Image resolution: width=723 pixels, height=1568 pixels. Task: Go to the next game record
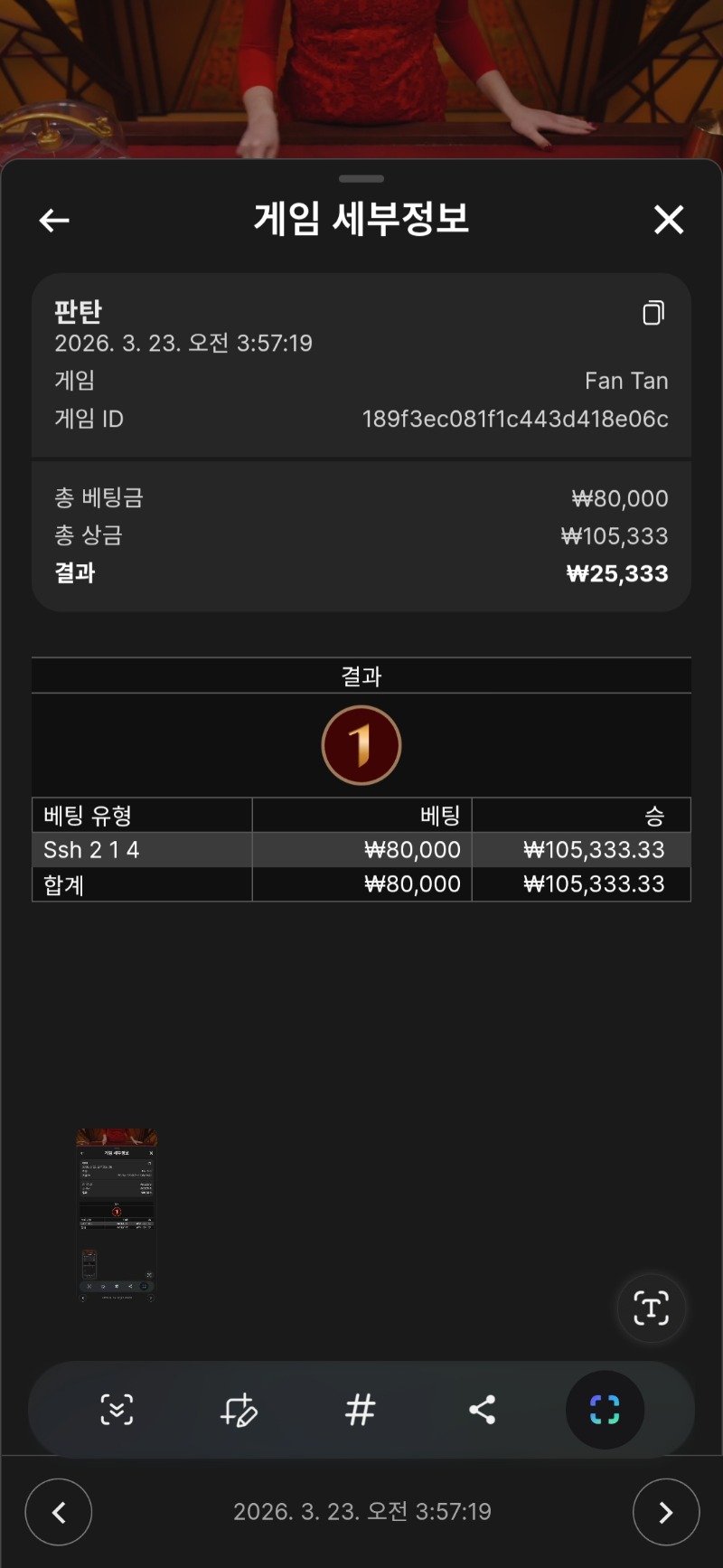[x=666, y=1512]
